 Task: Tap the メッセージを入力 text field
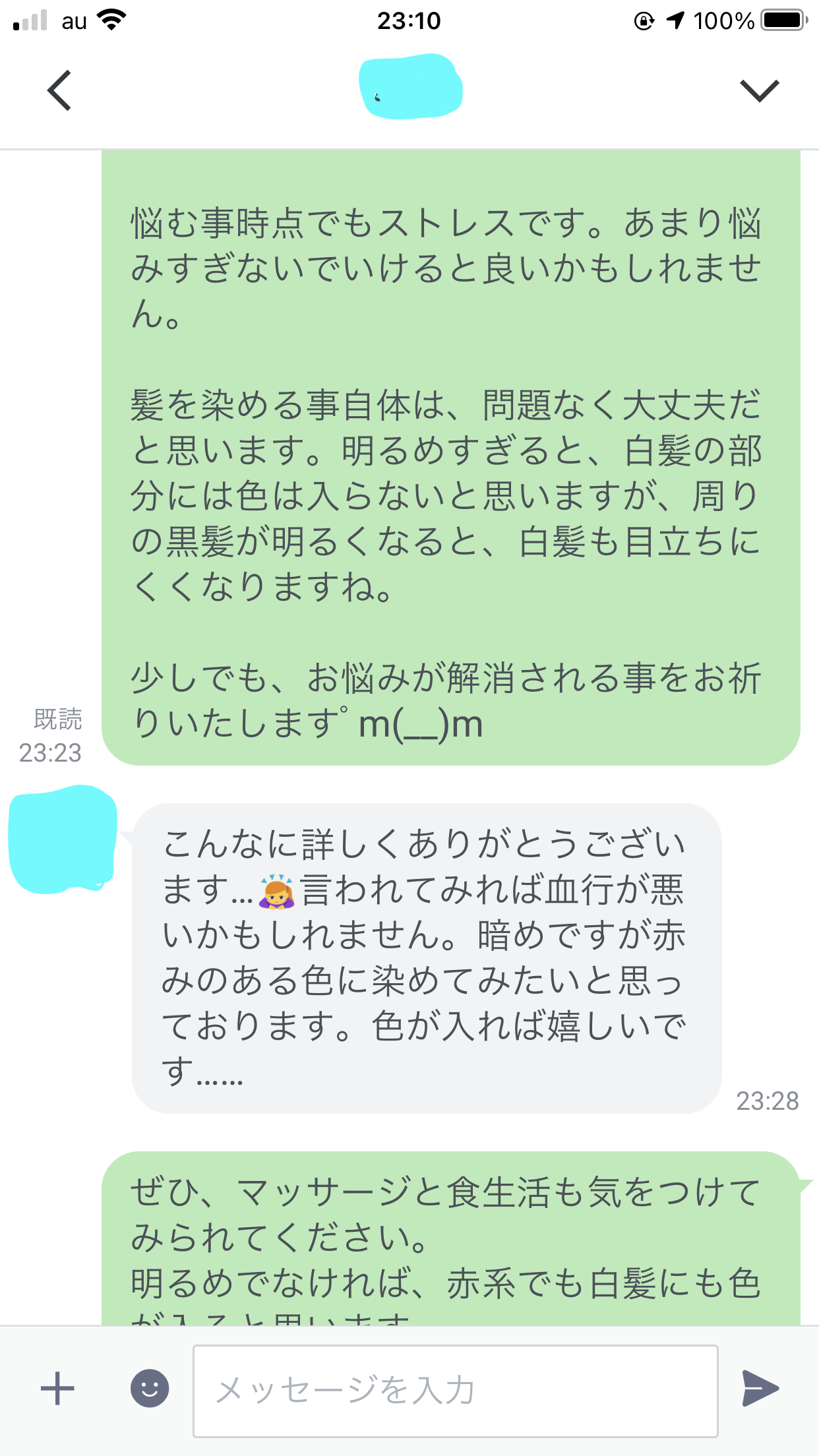pos(455,1391)
